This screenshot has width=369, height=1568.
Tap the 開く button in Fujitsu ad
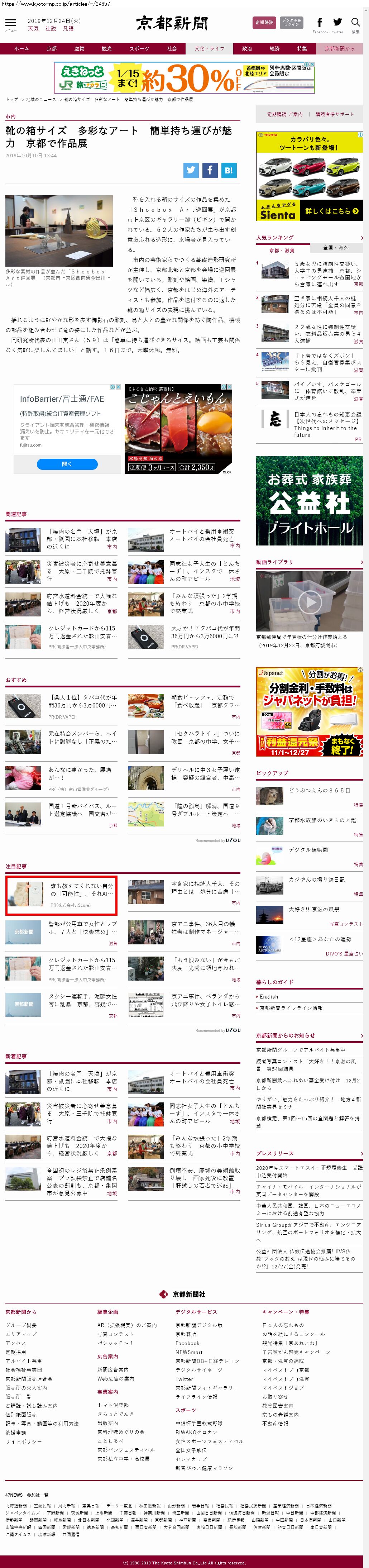(67, 464)
